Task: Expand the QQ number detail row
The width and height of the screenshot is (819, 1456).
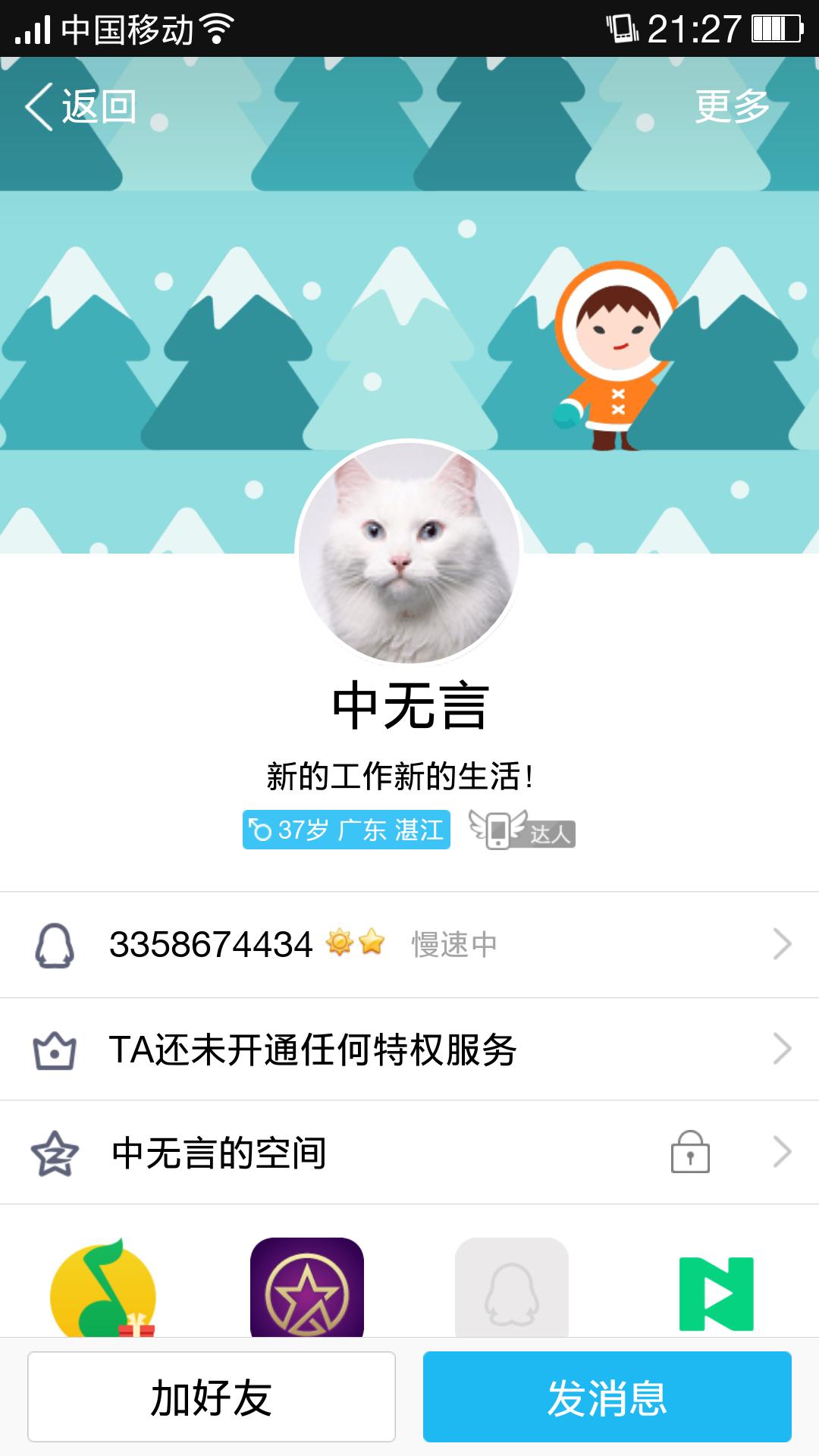Action: tap(781, 943)
